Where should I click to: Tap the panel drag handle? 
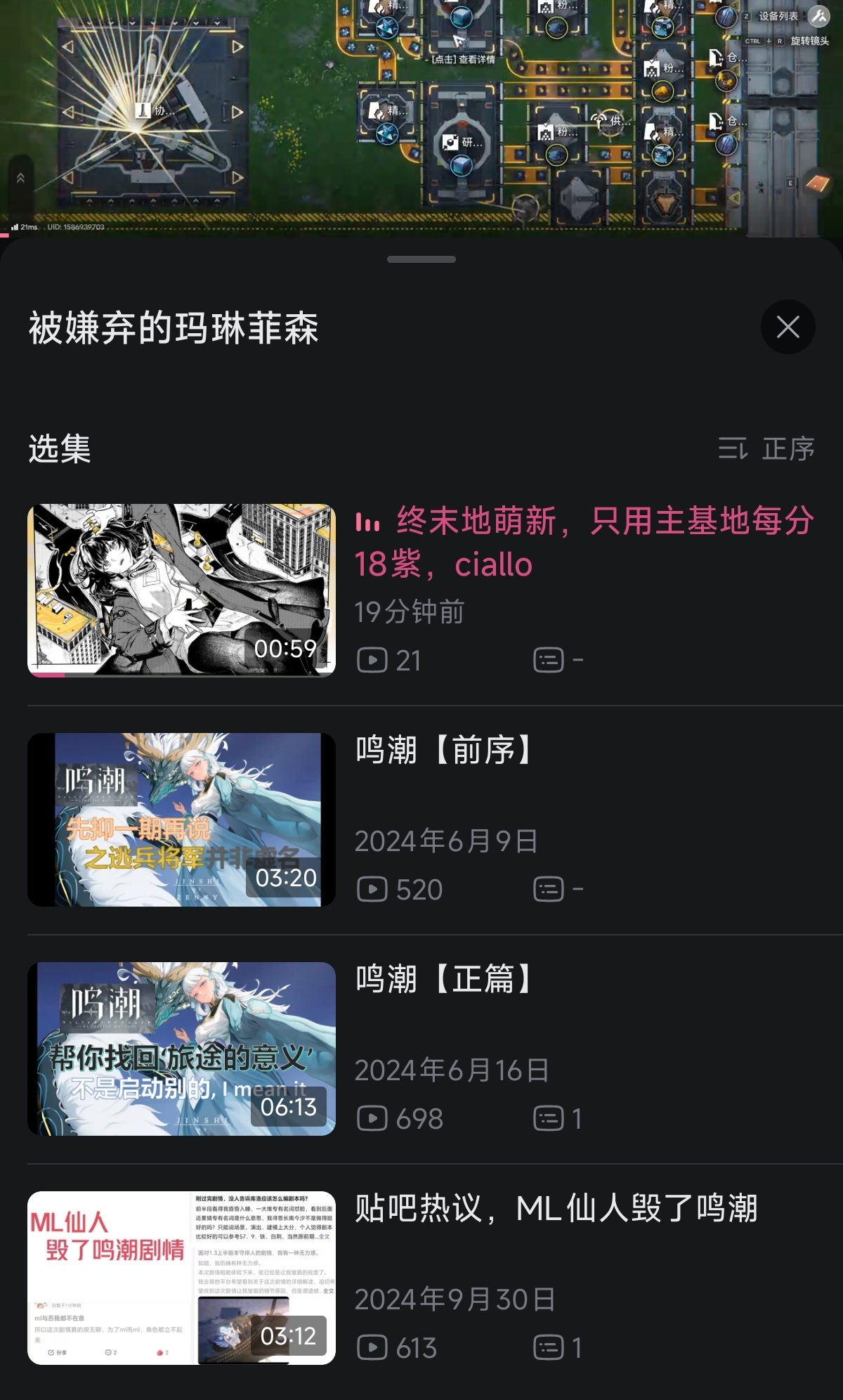(421, 259)
